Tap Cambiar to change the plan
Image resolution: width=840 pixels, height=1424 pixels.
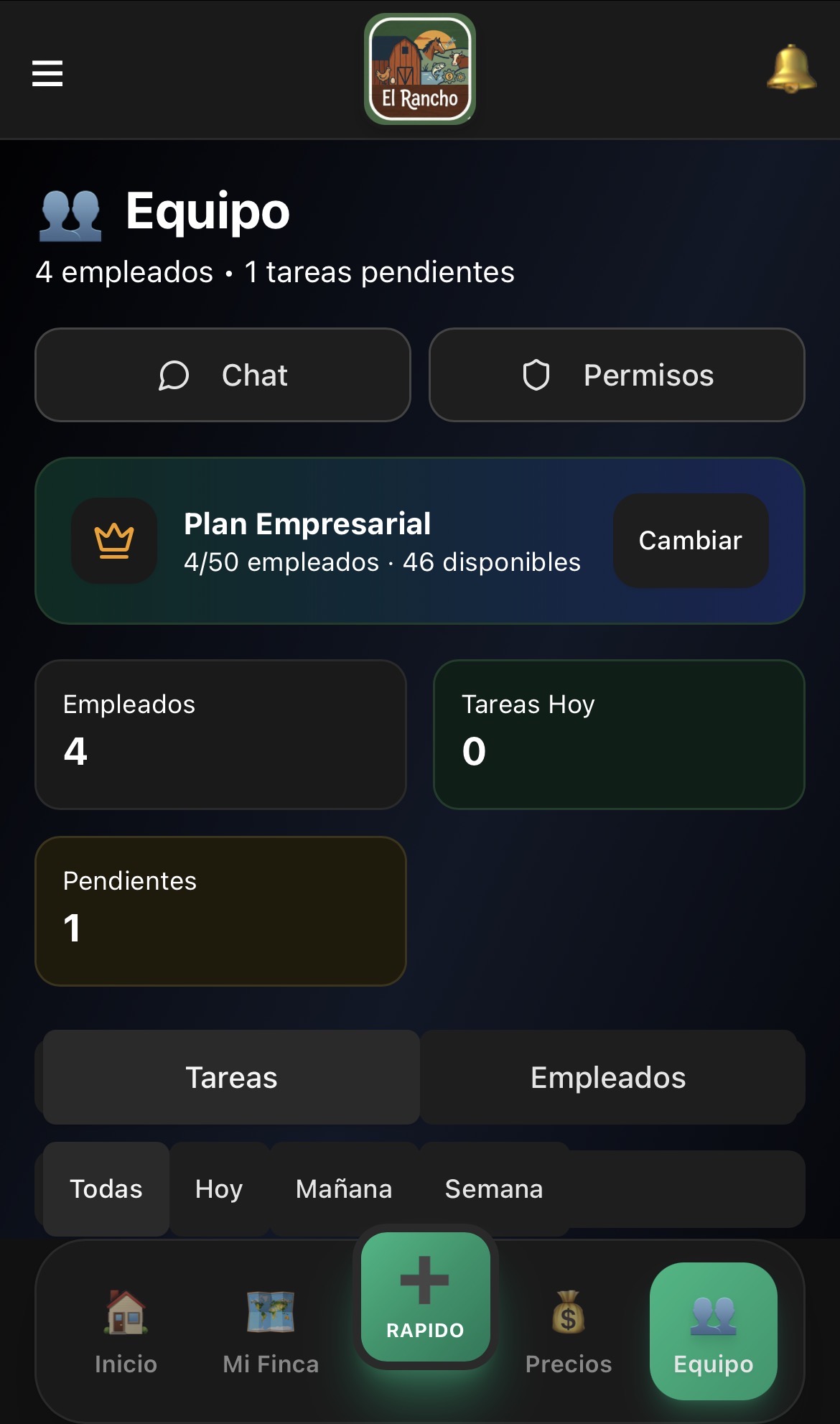pos(690,541)
